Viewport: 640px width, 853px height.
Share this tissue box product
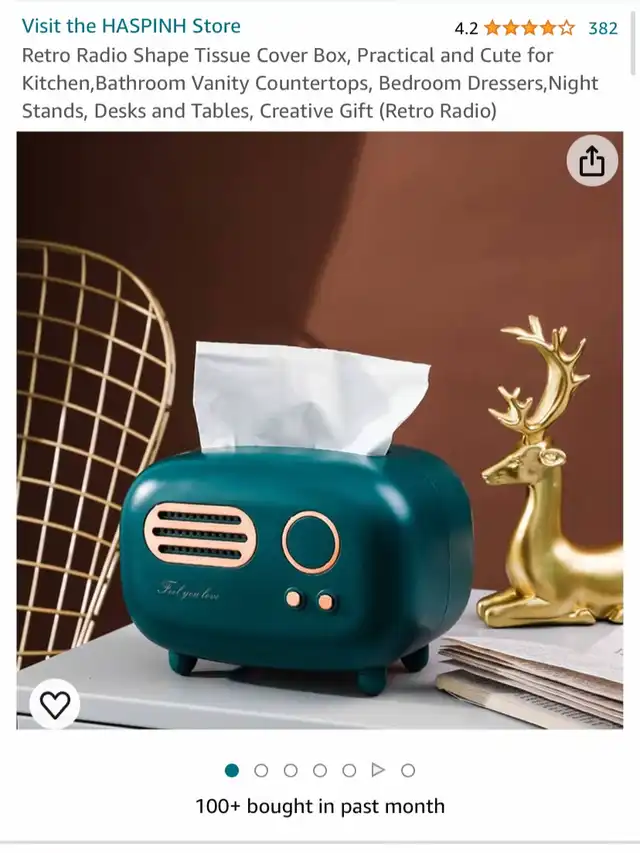click(x=592, y=161)
